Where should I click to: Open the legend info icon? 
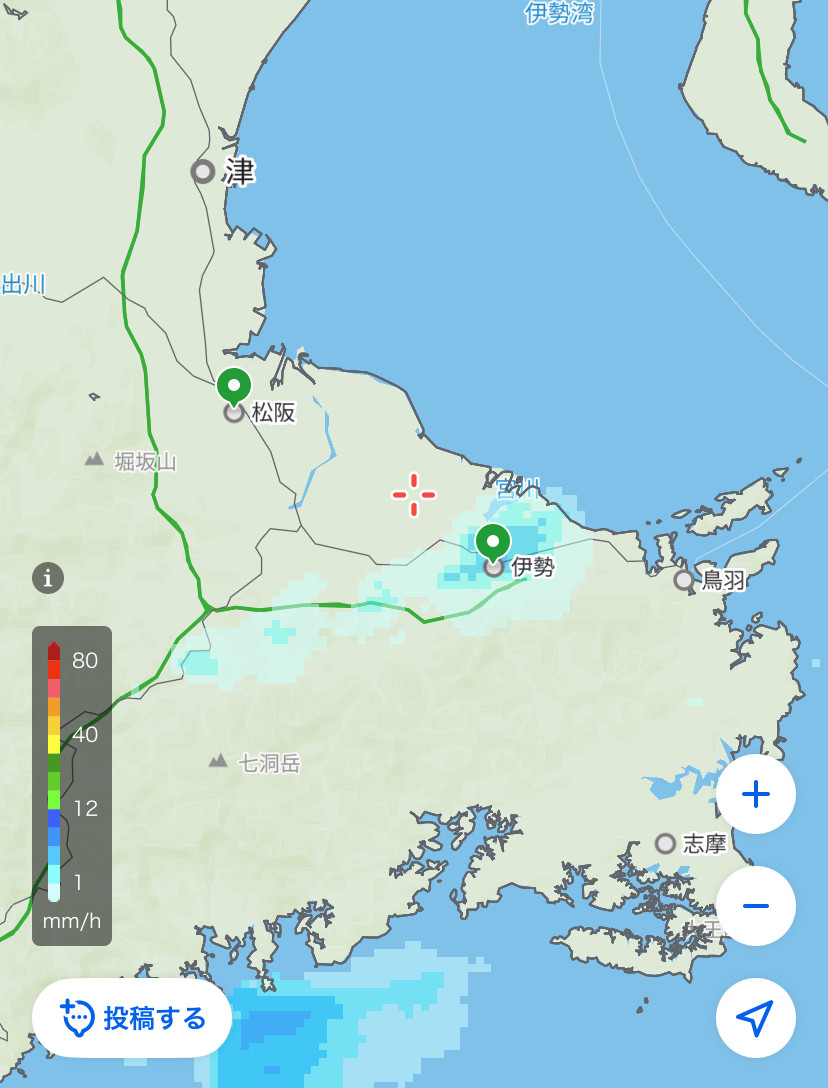click(48, 578)
